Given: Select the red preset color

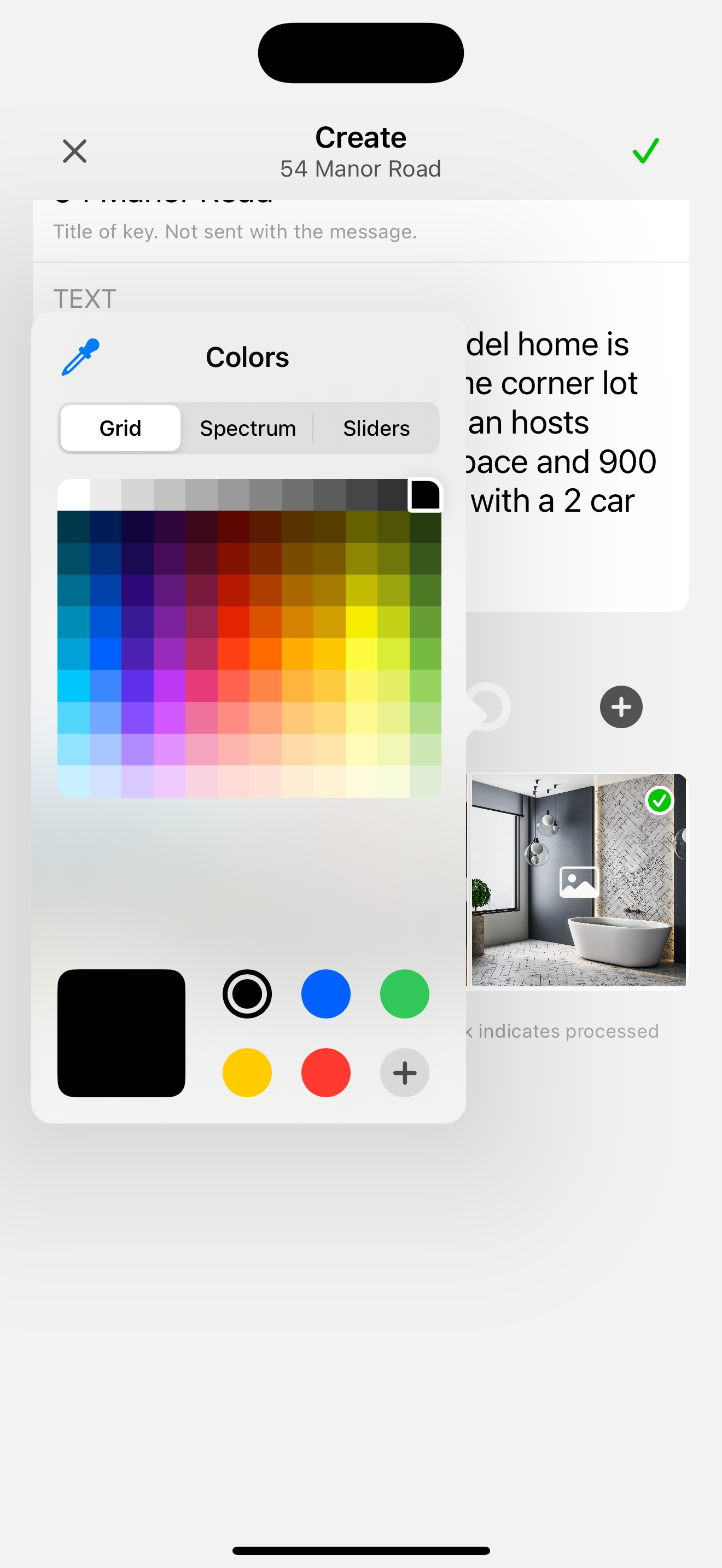Looking at the screenshot, I should click(x=325, y=1073).
